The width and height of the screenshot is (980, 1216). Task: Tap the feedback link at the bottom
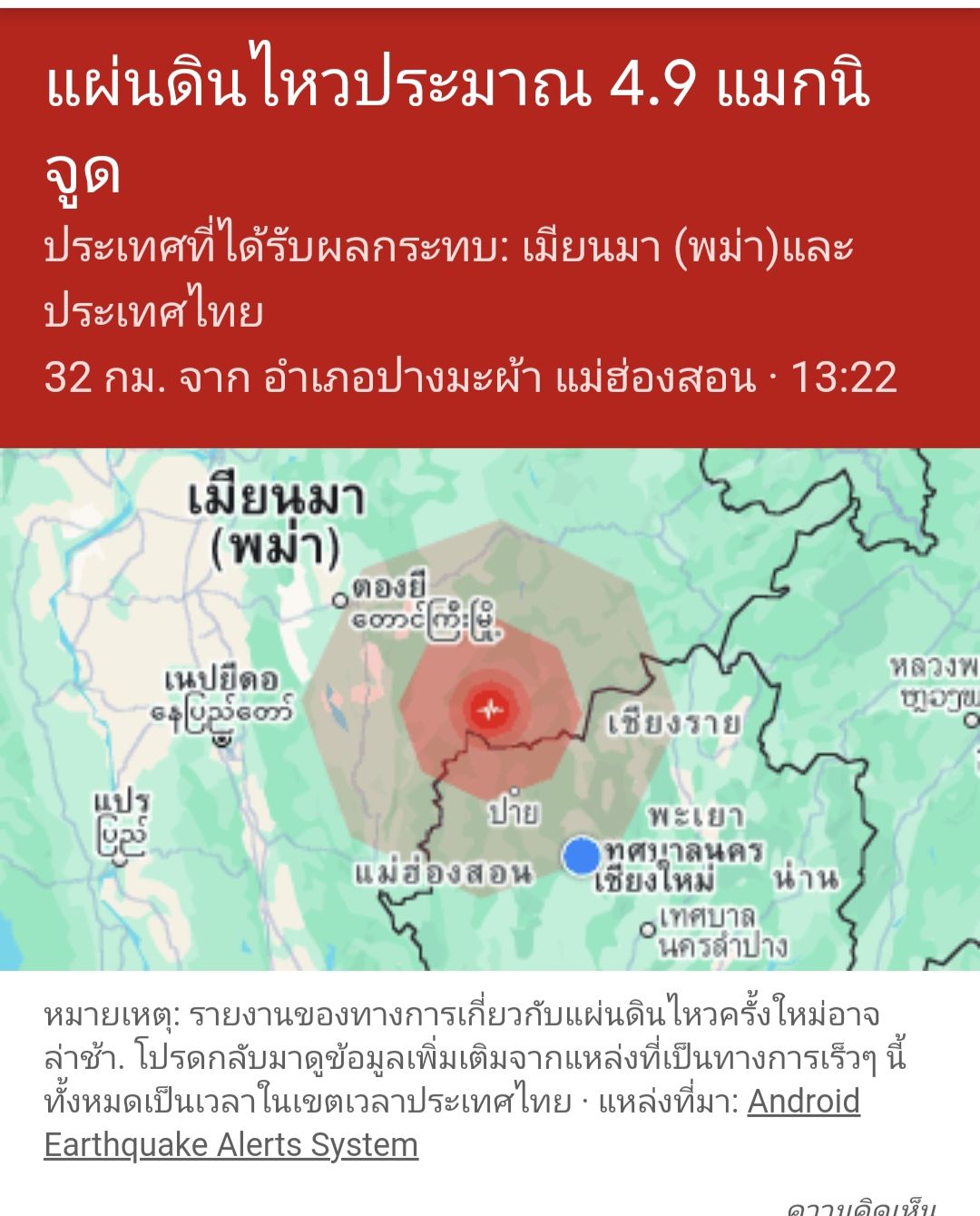coord(860,1207)
